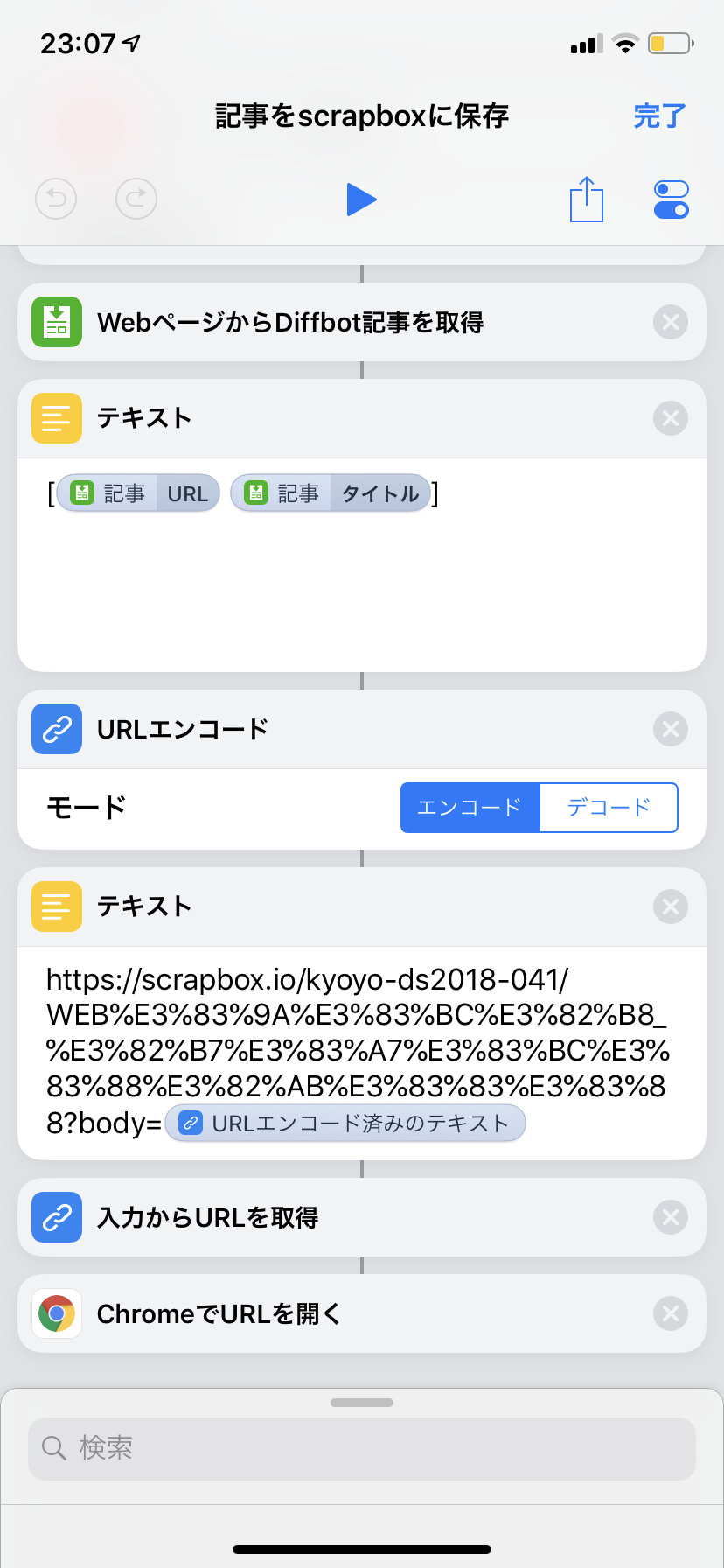
Task: Delete the first テキスト action
Action: [671, 419]
